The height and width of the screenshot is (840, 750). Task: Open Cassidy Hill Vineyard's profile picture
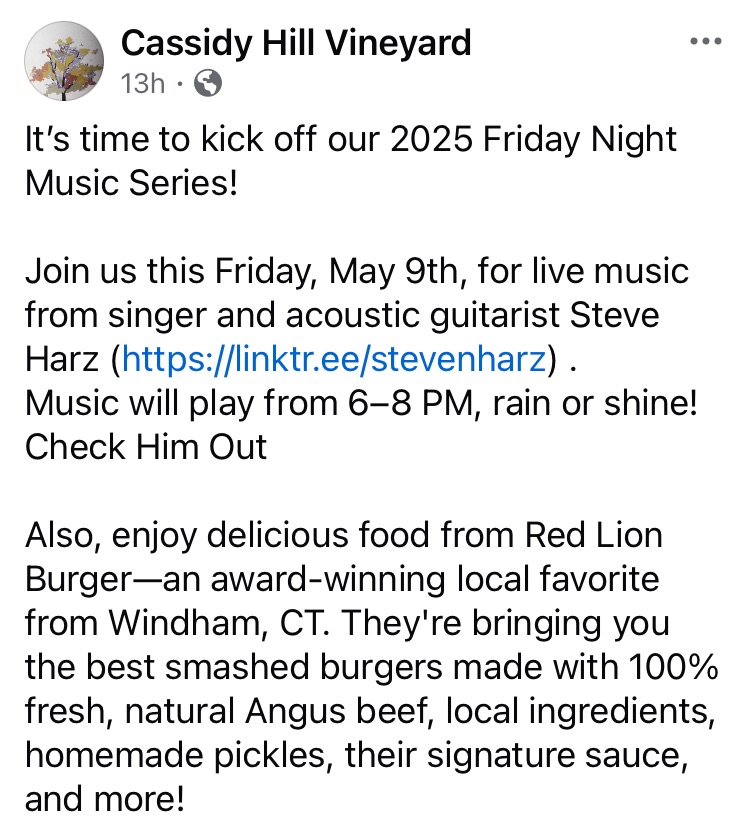click(x=63, y=61)
